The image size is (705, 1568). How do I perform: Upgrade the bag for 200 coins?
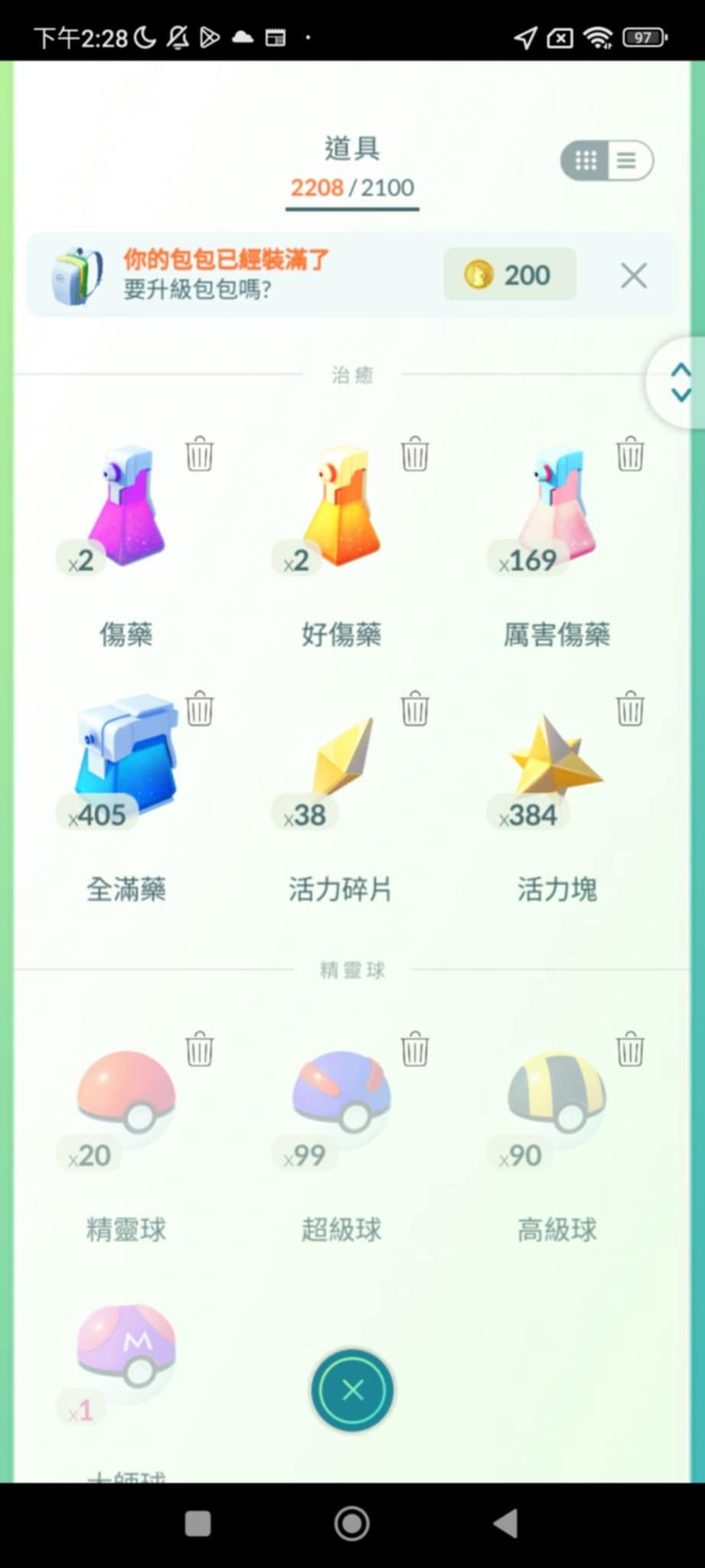tap(509, 274)
